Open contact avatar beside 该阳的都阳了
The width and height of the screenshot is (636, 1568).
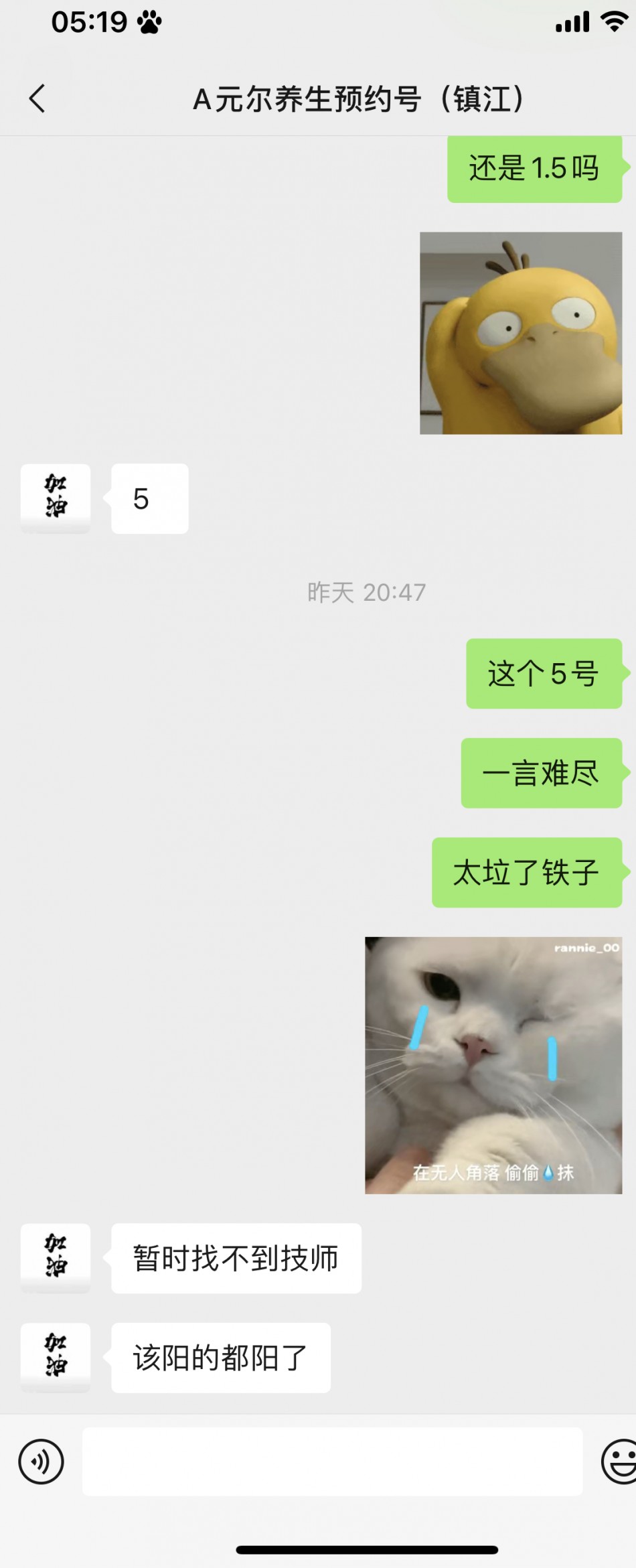56,1356
